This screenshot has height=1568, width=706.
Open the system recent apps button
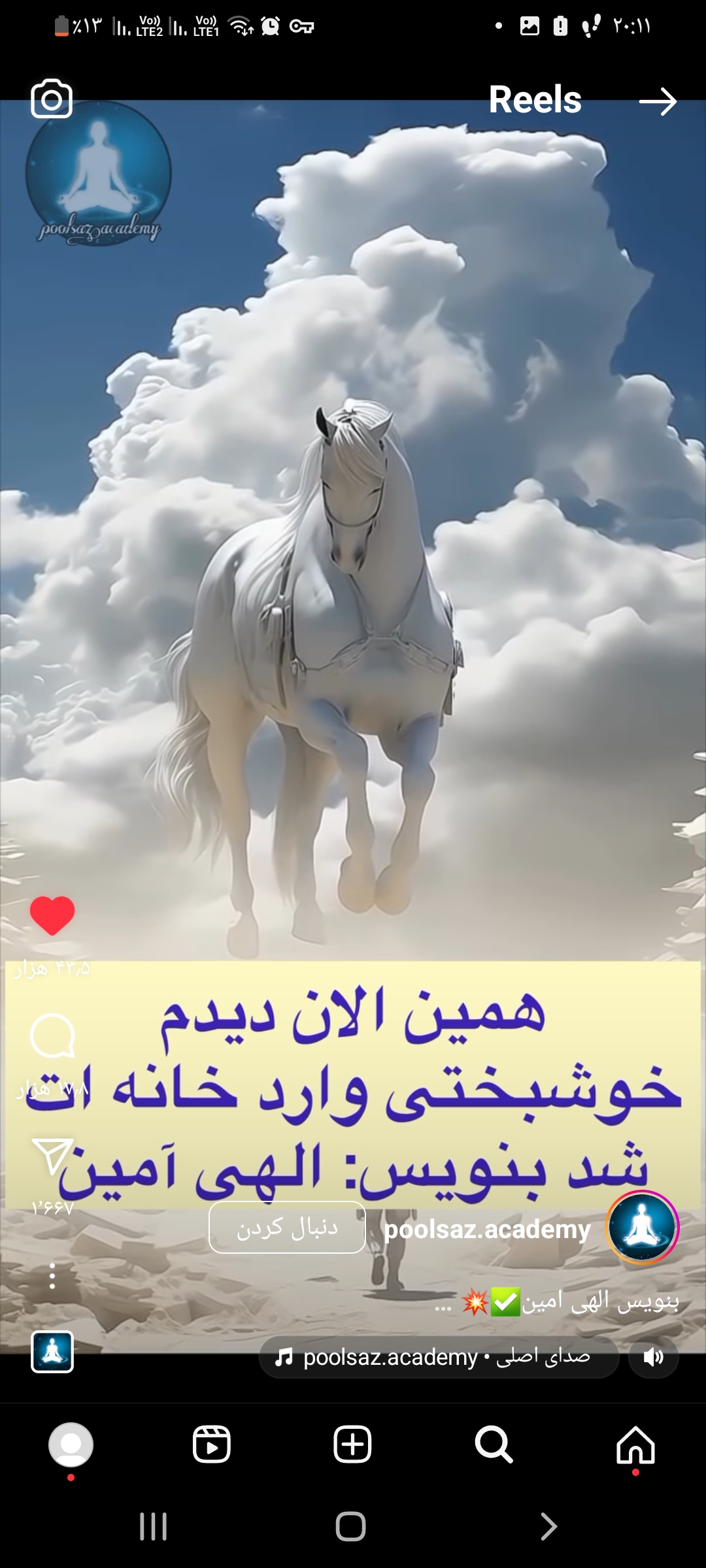pyautogui.click(x=154, y=1527)
